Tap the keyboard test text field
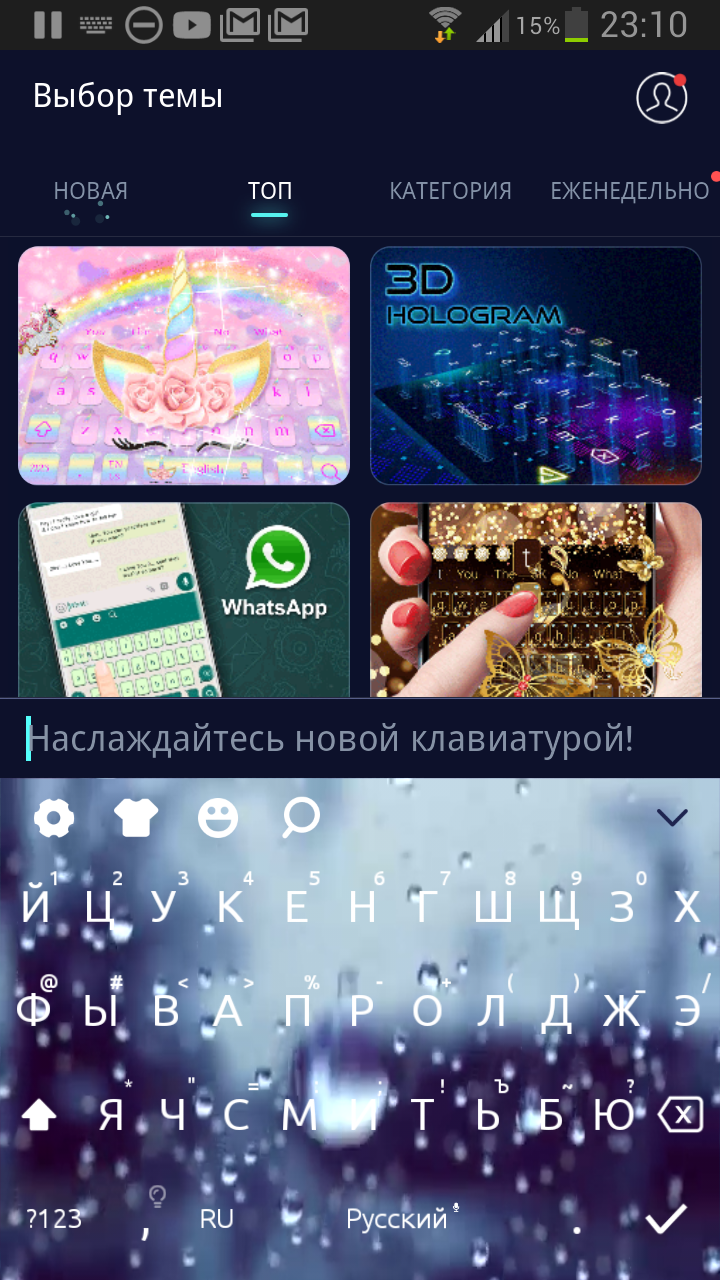The image size is (720, 1280). coord(360,739)
